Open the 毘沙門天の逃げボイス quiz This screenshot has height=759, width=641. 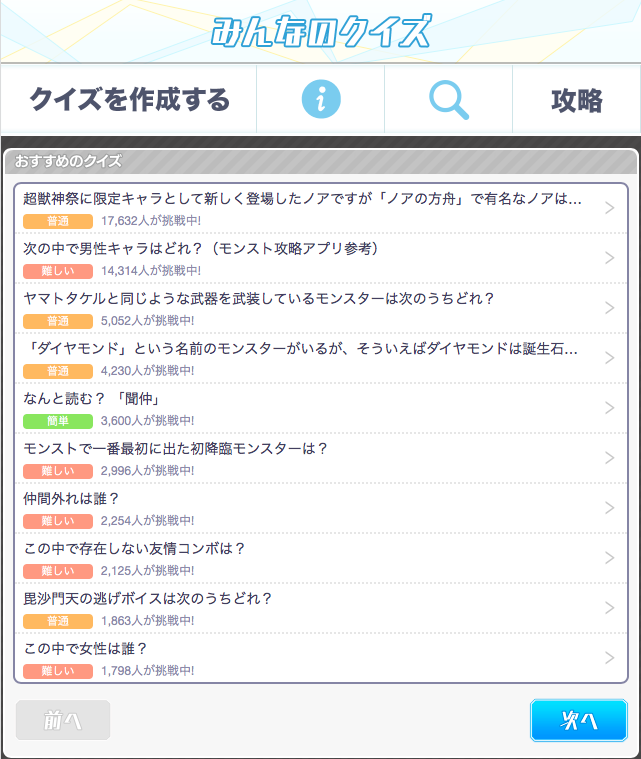pos(320,608)
